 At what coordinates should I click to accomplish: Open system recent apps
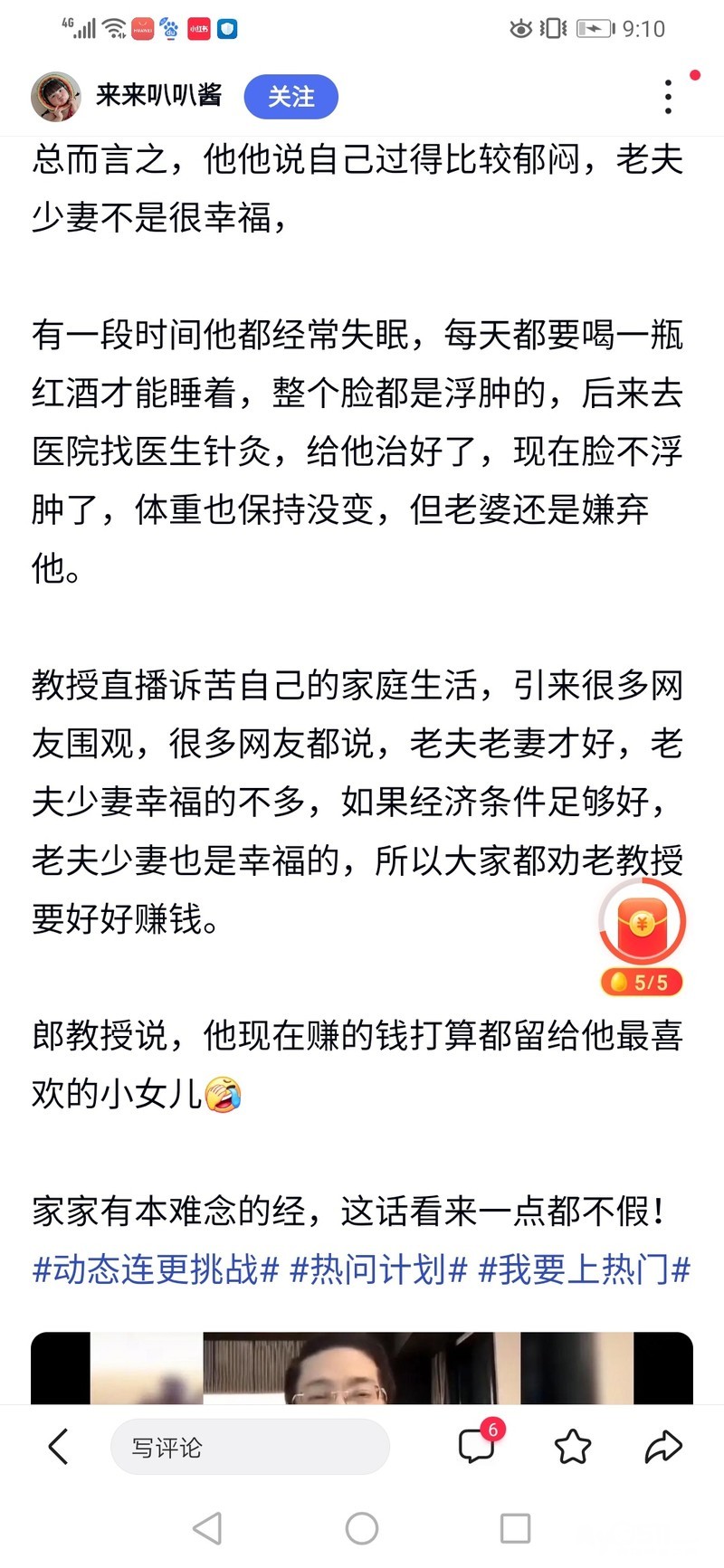tap(515, 1528)
